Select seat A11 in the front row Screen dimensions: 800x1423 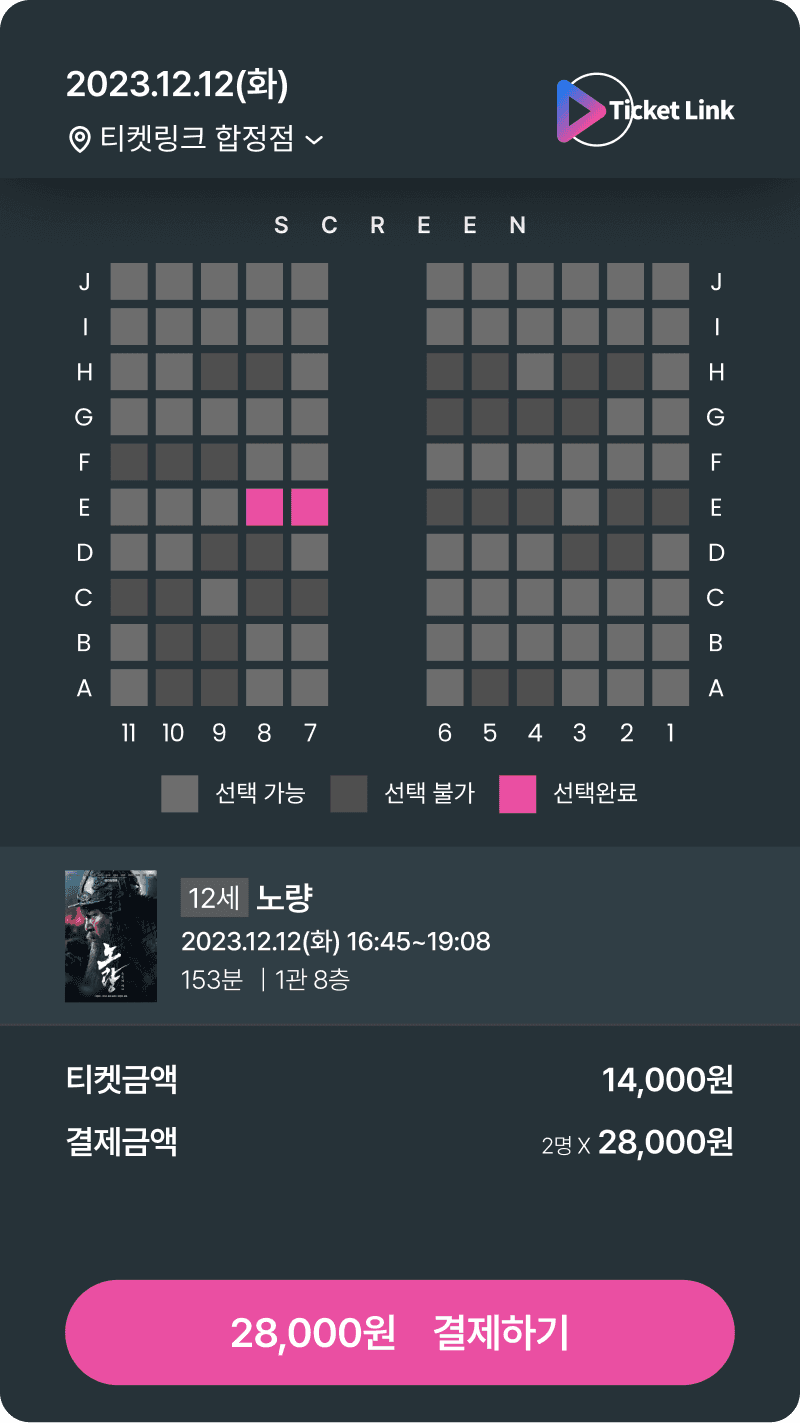click(x=129, y=687)
